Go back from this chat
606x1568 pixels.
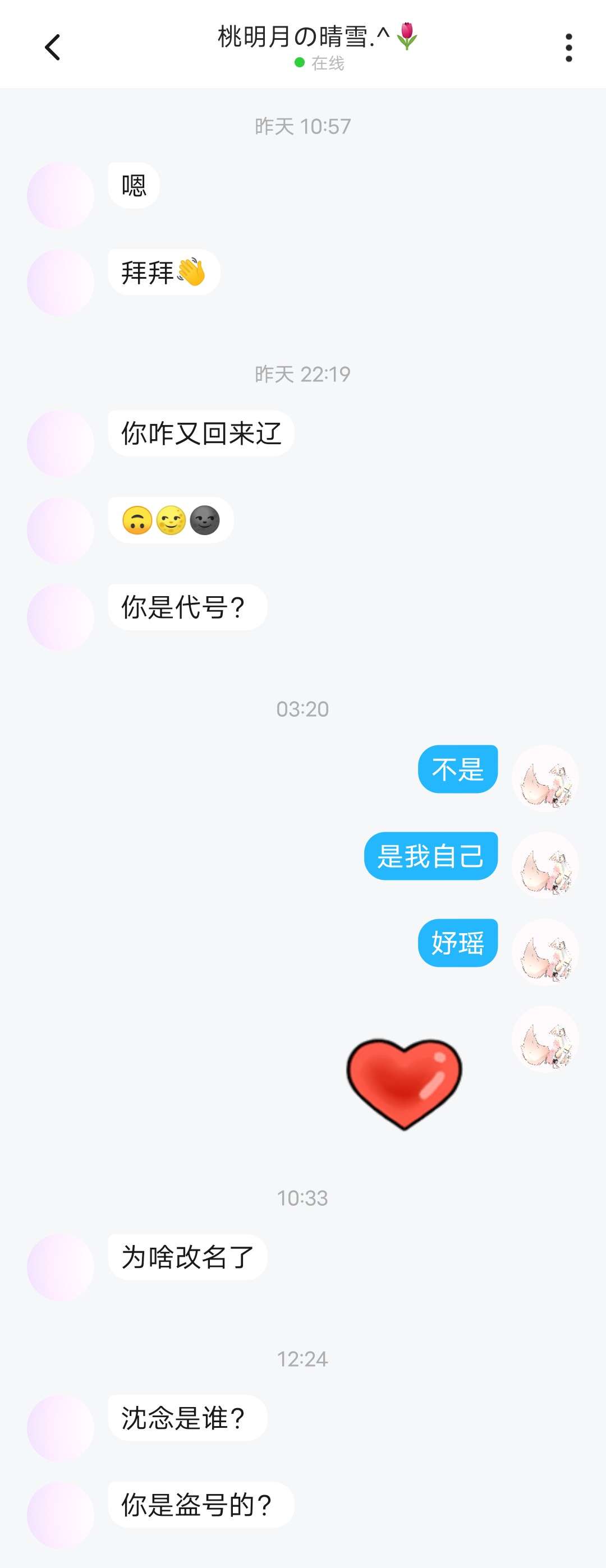[x=53, y=48]
